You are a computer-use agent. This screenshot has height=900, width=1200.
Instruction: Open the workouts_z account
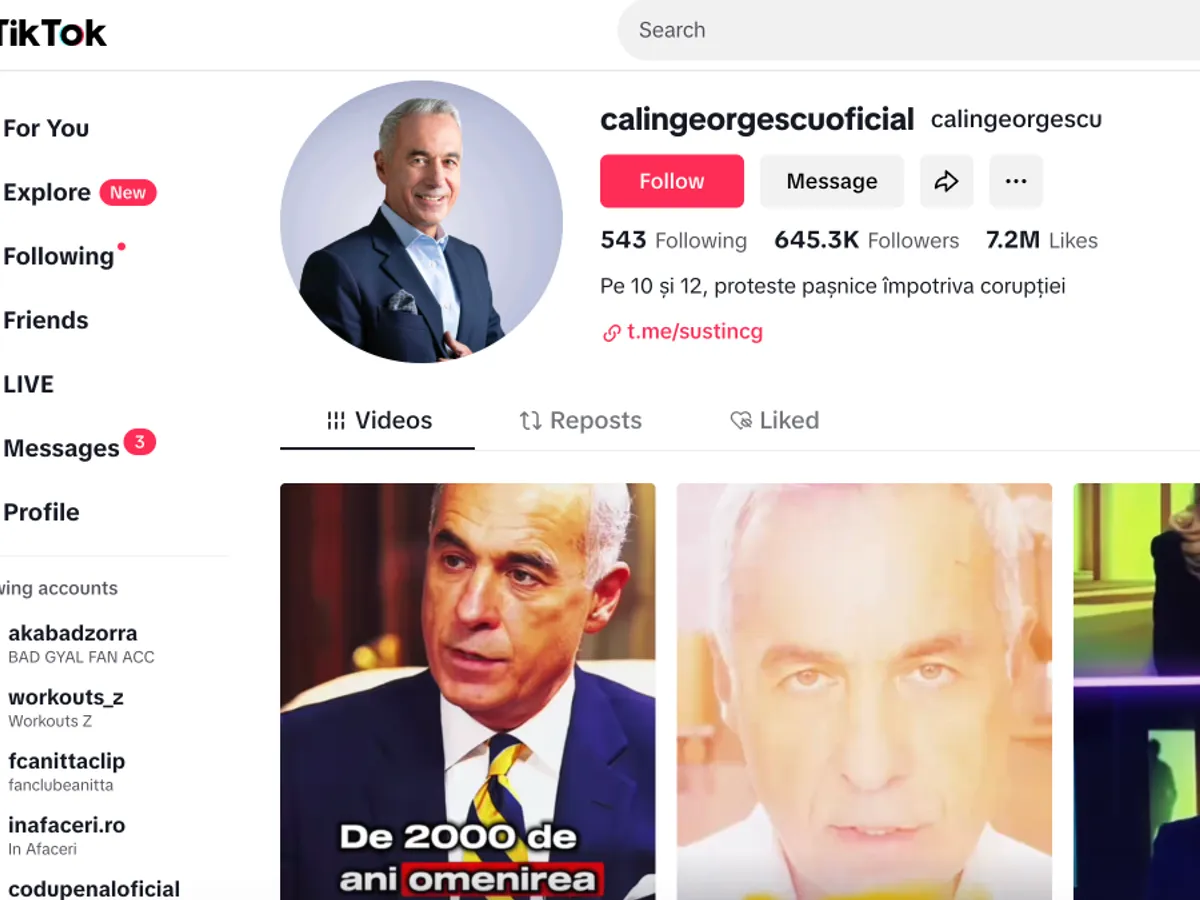point(66,697)
